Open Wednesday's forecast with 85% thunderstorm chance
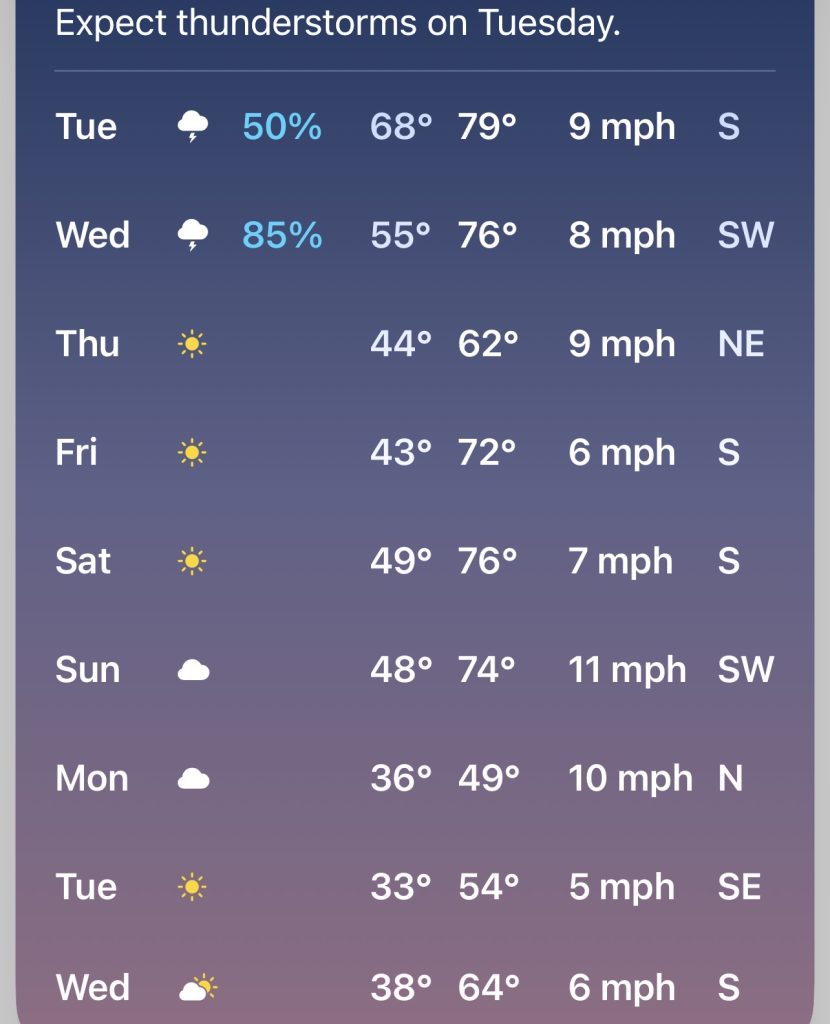Screen dimensions: 830x1024 point(414,236)
